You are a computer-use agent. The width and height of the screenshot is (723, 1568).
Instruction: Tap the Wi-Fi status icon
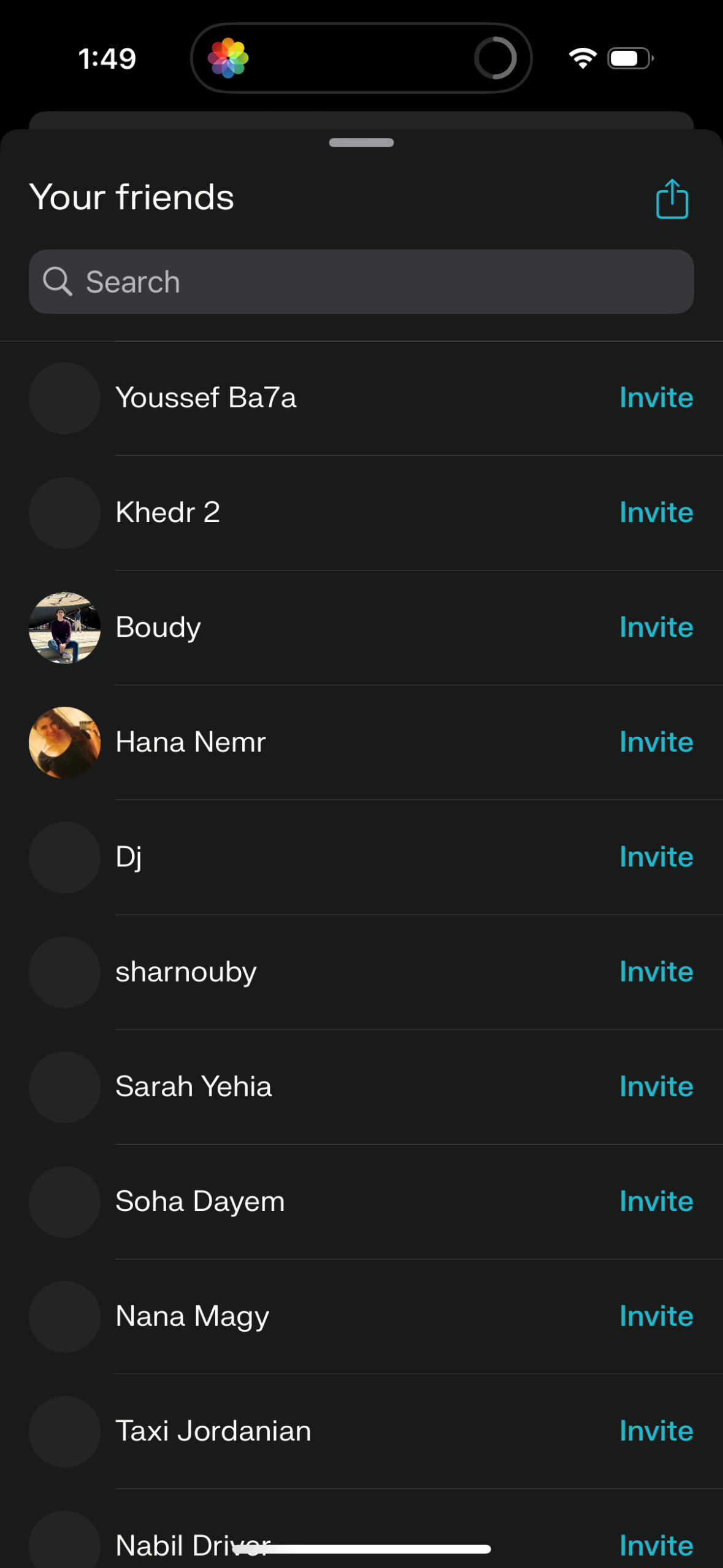coord(581,56)
